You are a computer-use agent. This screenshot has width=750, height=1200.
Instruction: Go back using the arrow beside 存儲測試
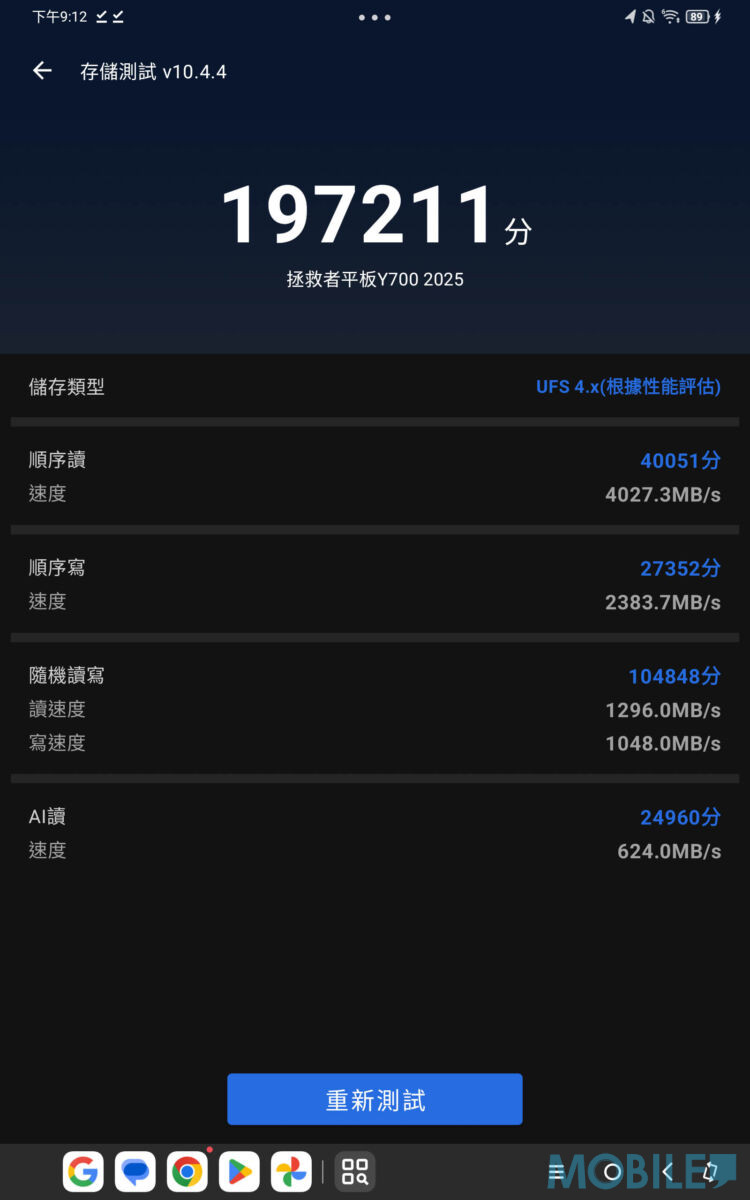pyautogui.click(x=41, y=71)
